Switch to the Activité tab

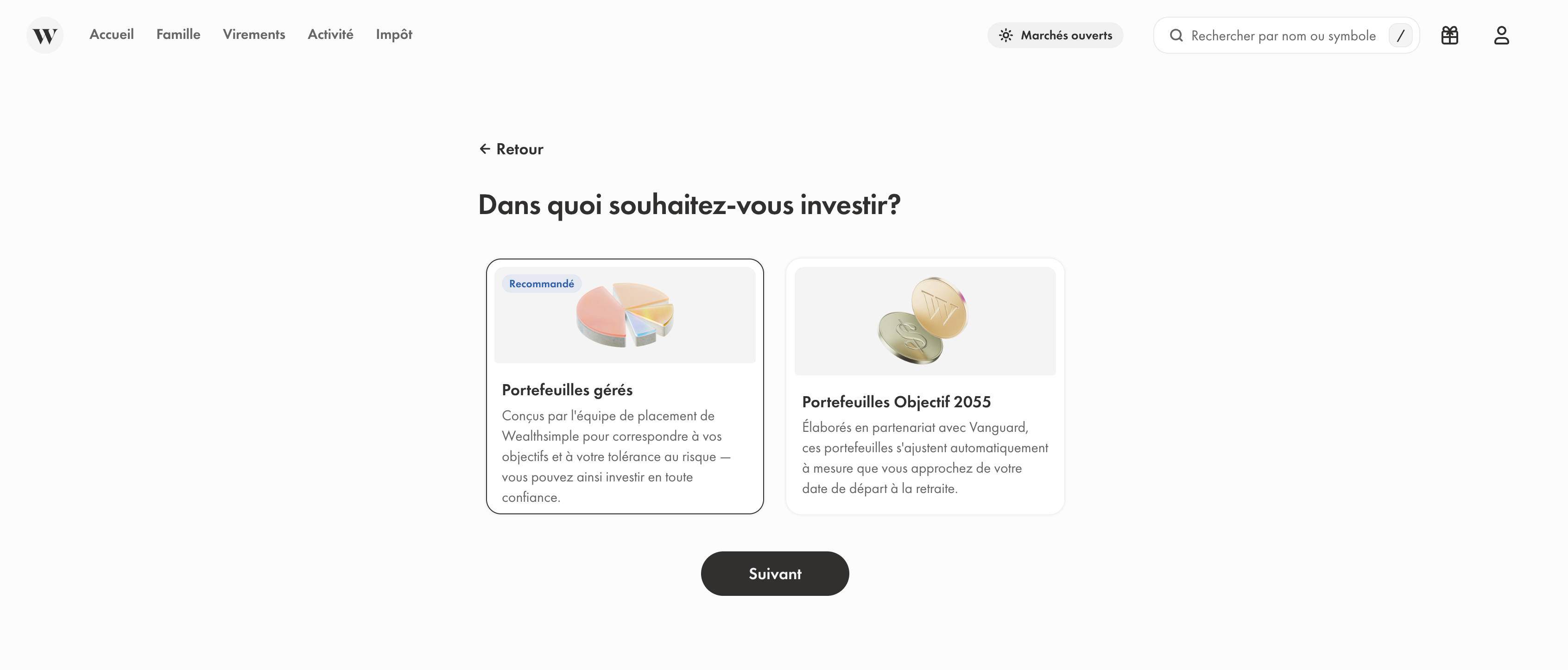(x=330, y=35)
